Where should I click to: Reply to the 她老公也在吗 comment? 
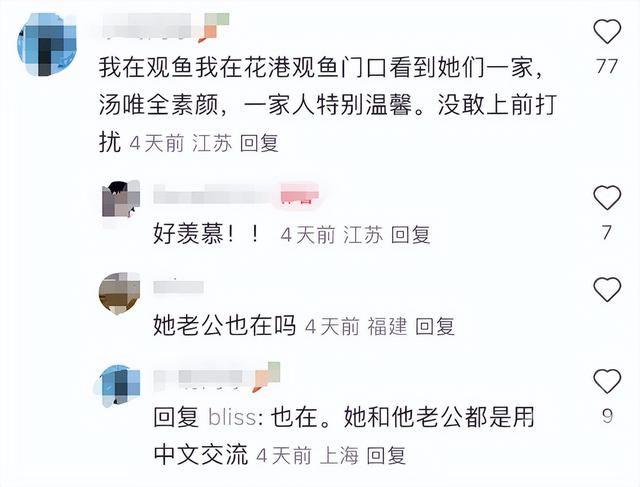pos(434,326)
